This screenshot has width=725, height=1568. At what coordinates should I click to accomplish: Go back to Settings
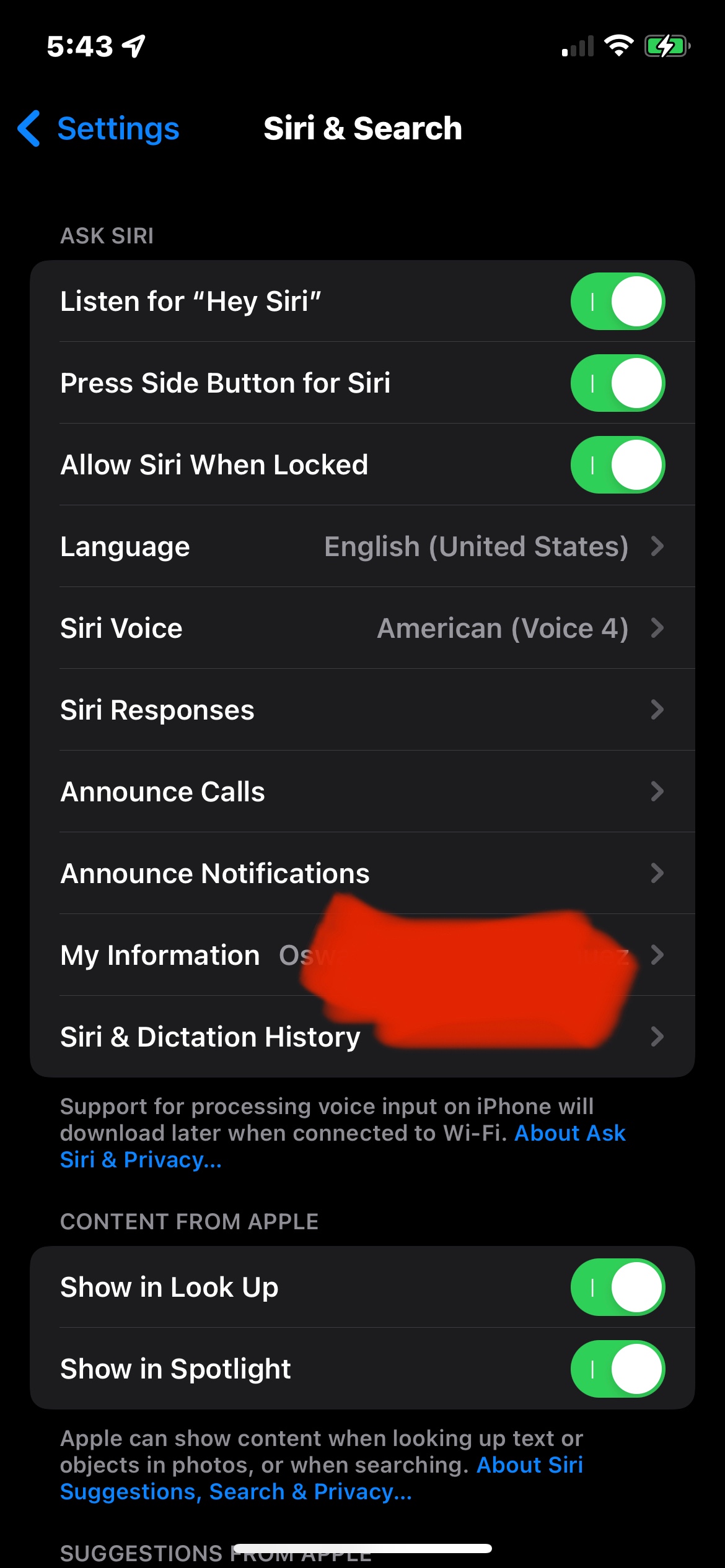[99, 129]
